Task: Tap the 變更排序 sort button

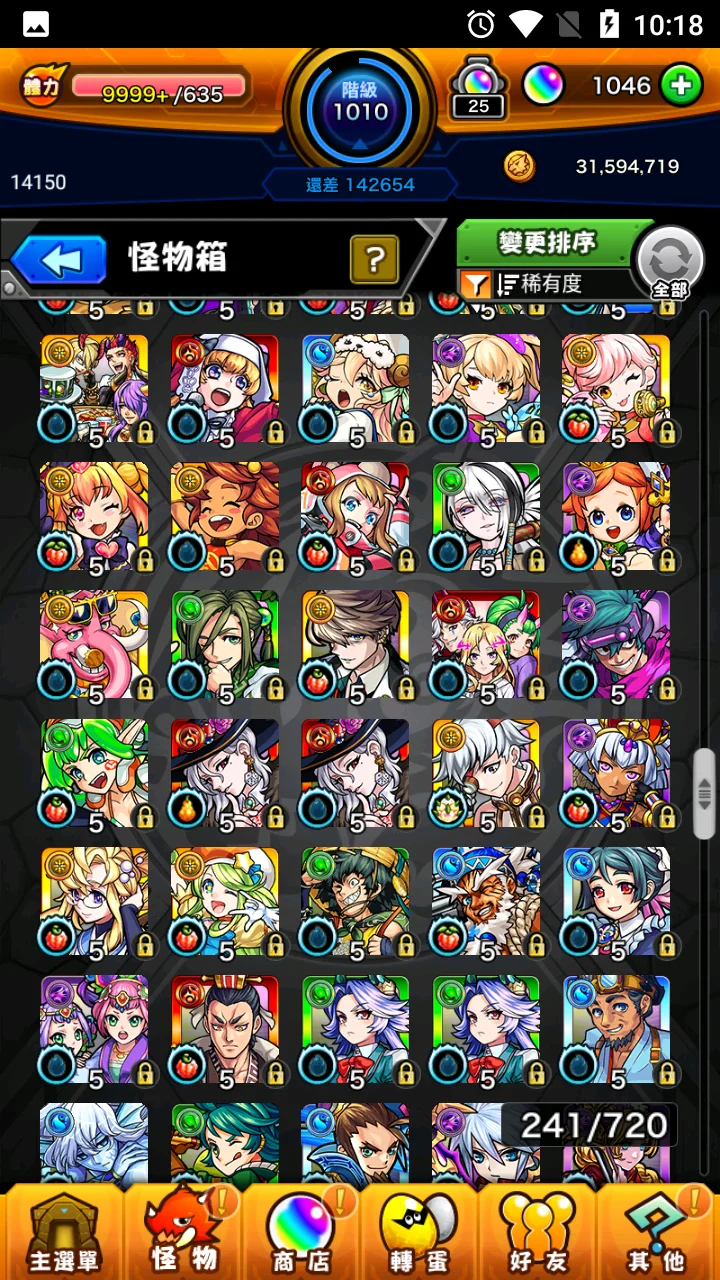Action: point(546,243)
